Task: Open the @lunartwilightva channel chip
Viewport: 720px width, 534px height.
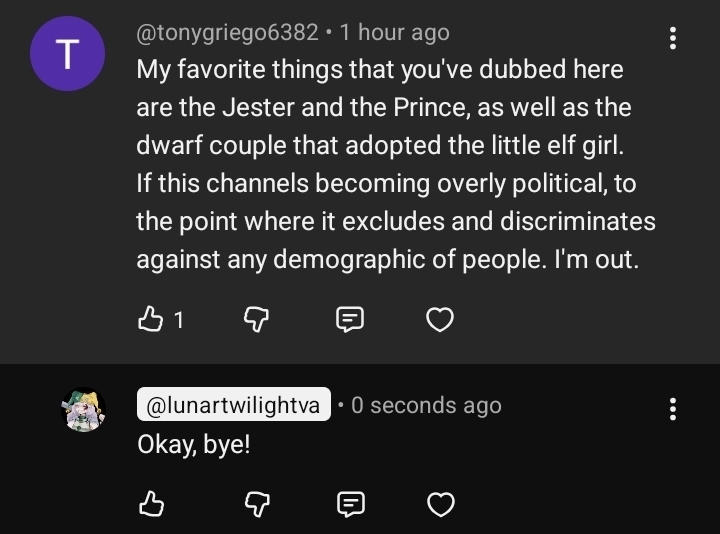Action: [233, 405]
